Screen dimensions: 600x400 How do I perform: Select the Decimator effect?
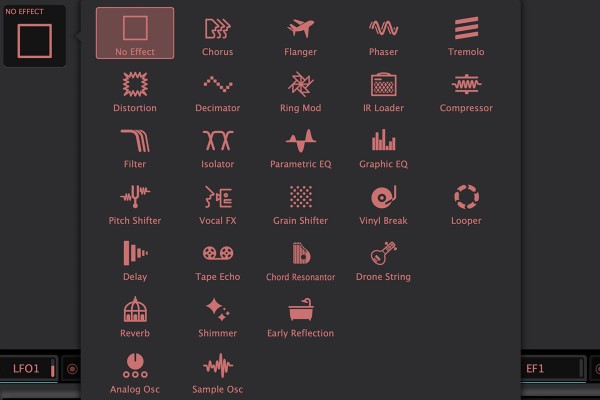217,89
